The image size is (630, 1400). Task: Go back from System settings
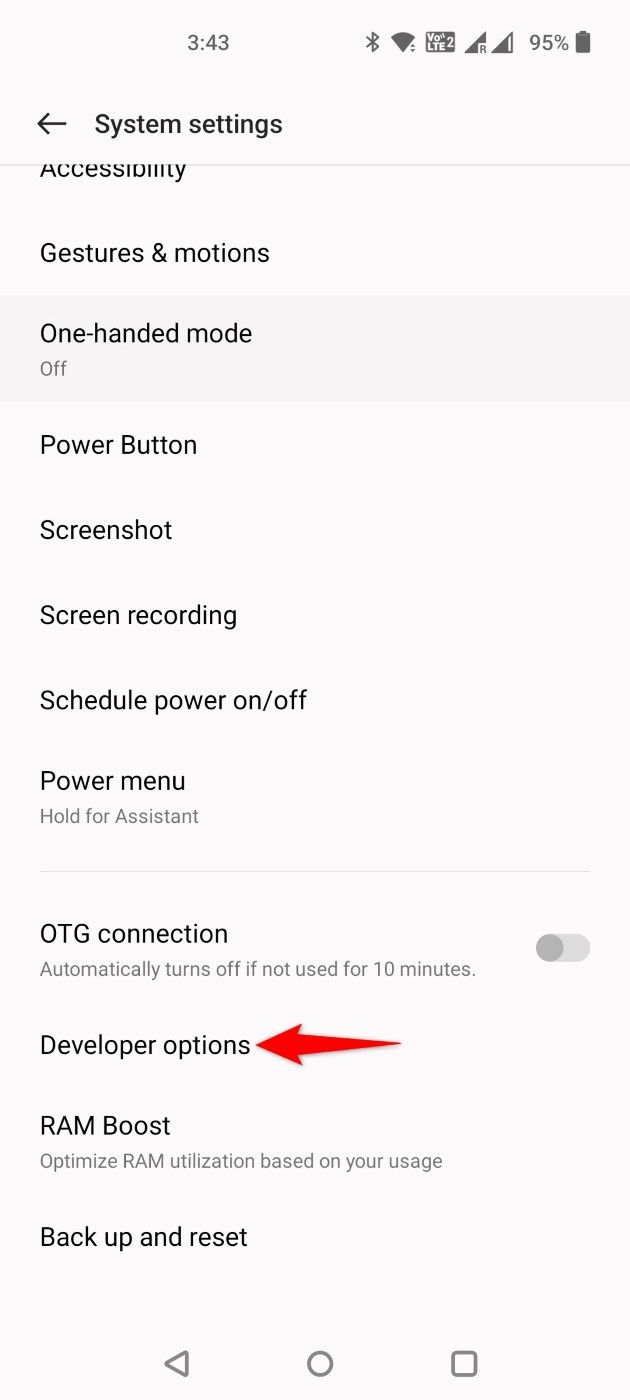51,124
